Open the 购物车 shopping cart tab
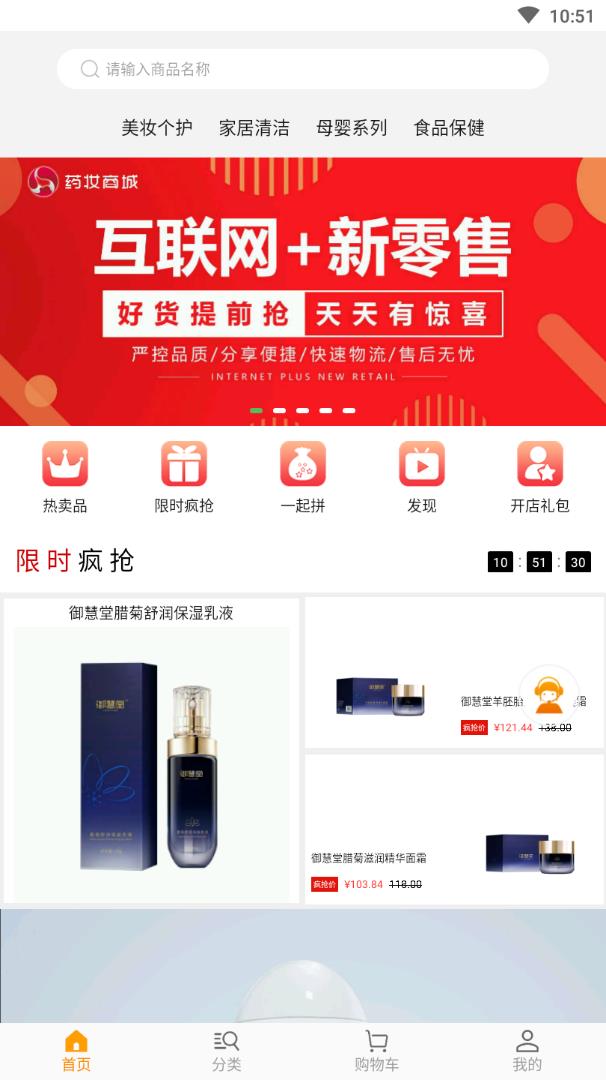The height and width of the screenshot is (1080, 606). point(377,1051)
